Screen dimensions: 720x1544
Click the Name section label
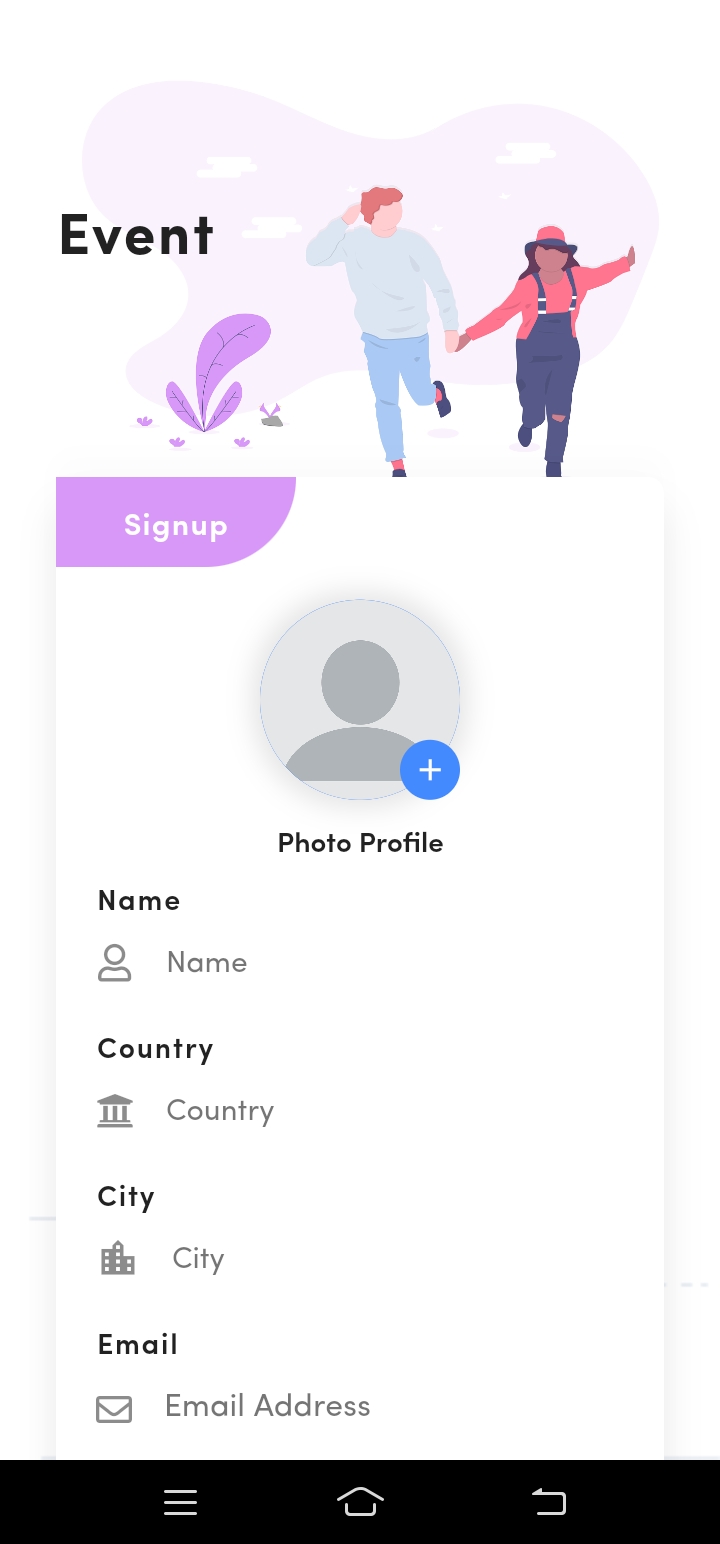(139, 900)
